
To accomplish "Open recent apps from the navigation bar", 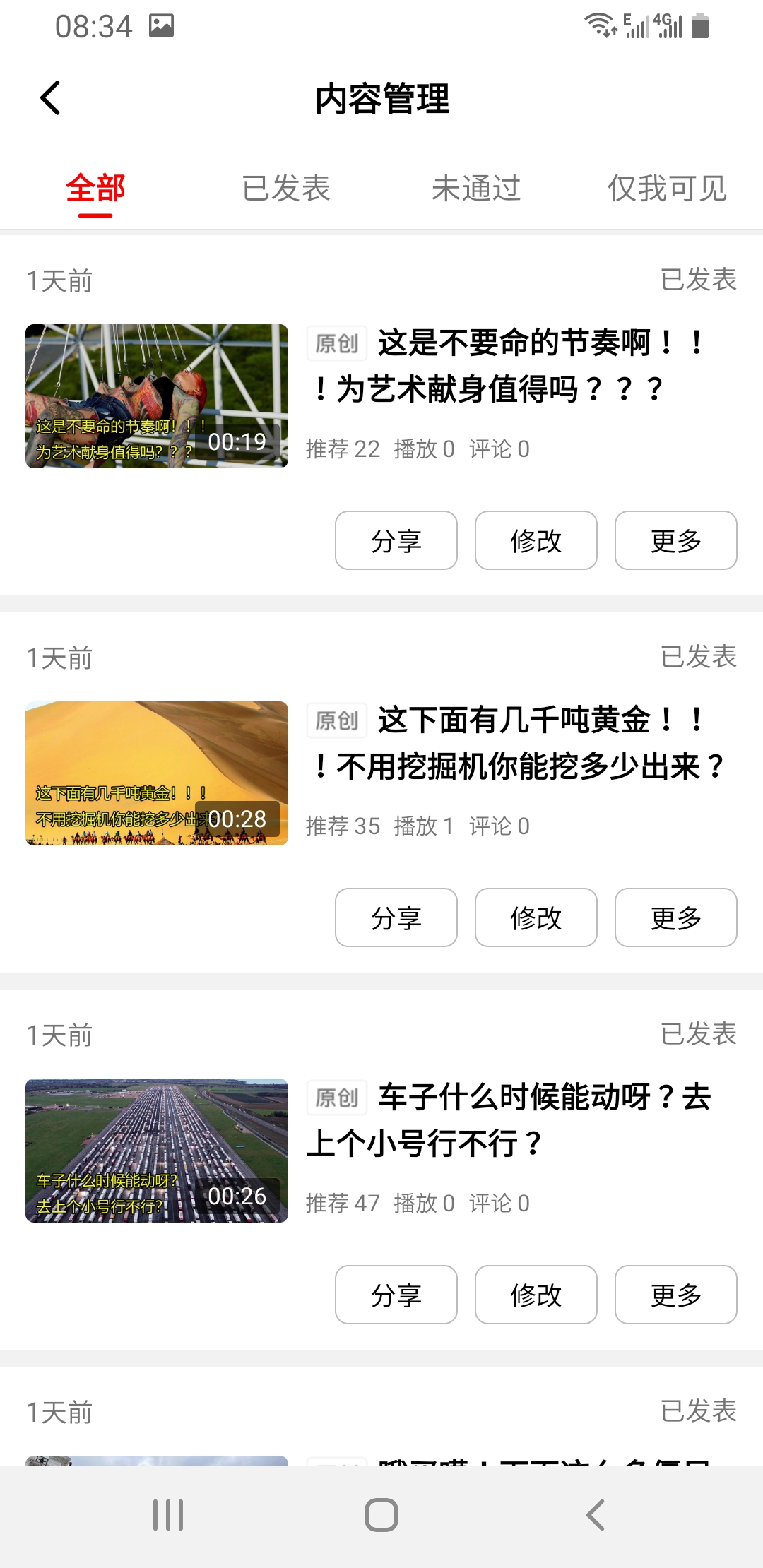I will (x=168, y=1514).
